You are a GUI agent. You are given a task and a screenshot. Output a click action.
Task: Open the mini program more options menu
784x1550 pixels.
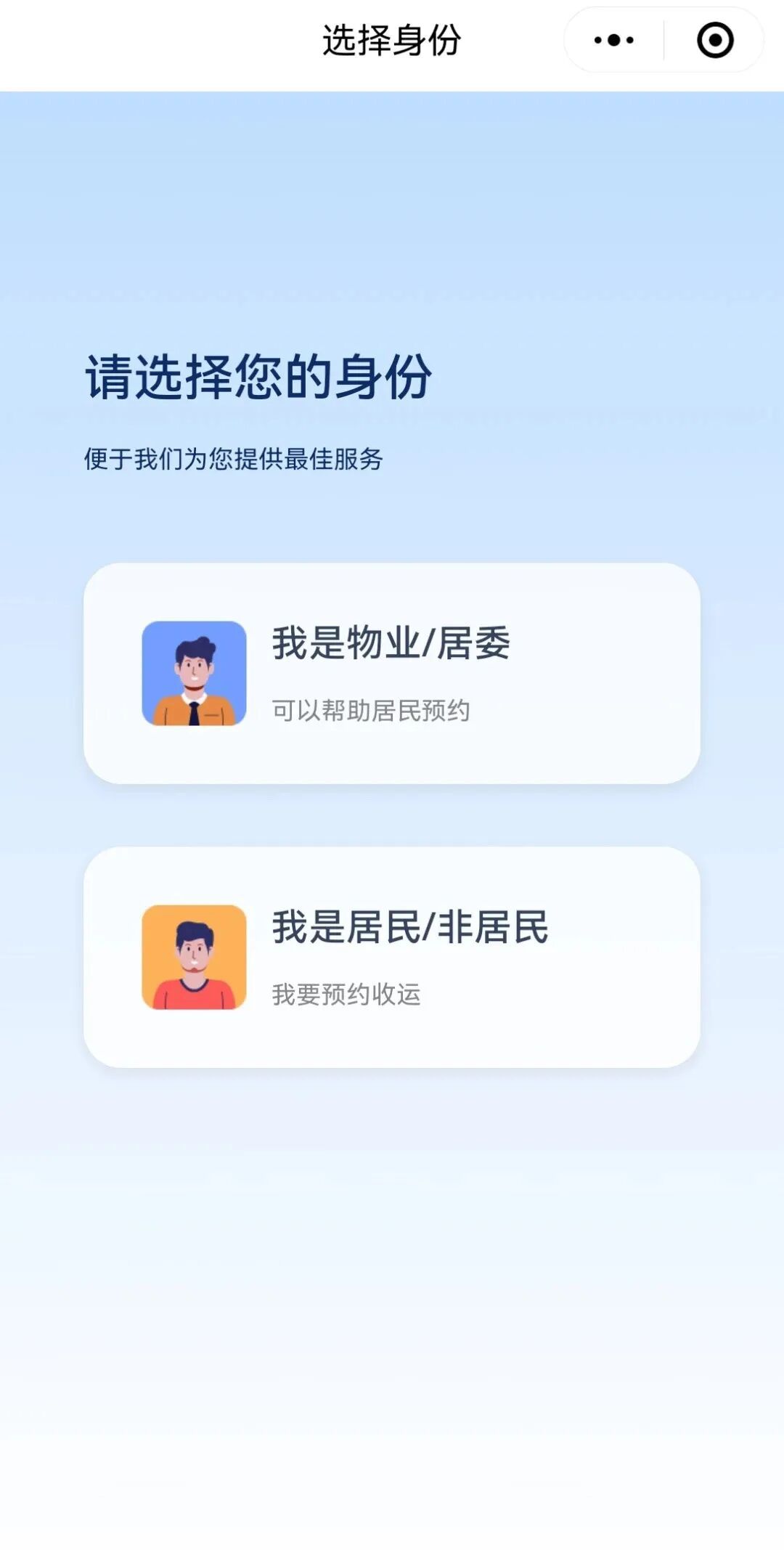614,40
